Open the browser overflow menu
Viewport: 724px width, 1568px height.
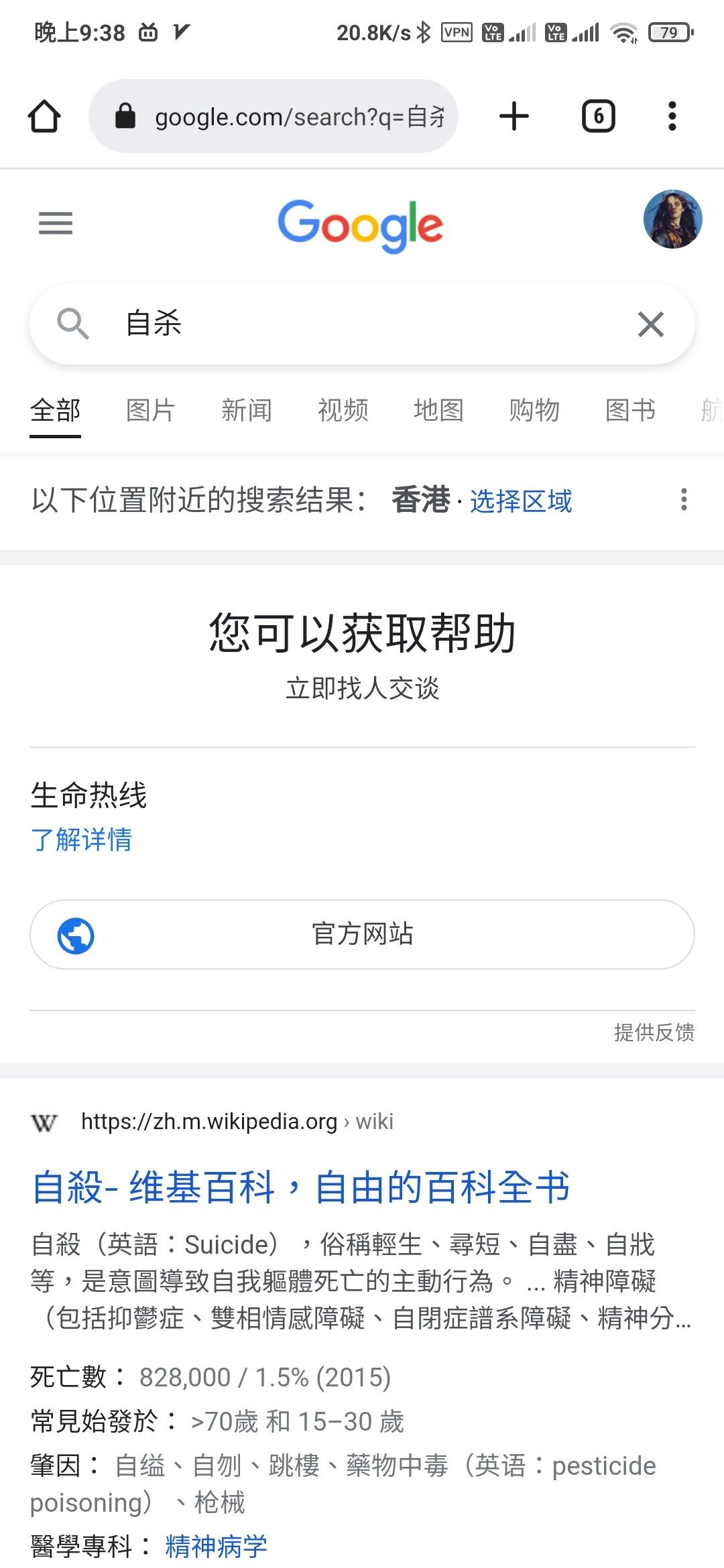(x=672, y=117)
